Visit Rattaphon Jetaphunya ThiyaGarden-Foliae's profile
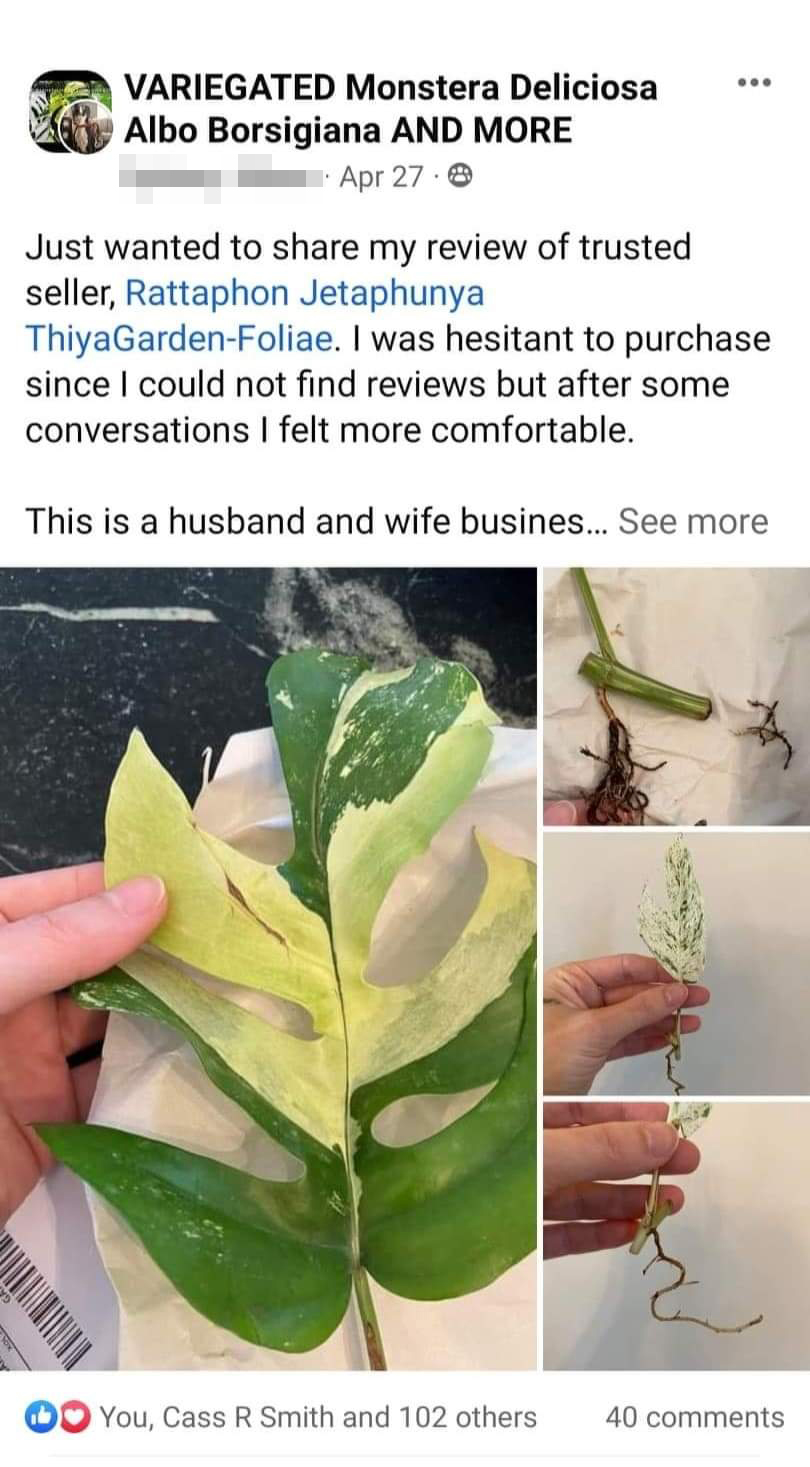The image size is (810, 1467). [304, 294]
